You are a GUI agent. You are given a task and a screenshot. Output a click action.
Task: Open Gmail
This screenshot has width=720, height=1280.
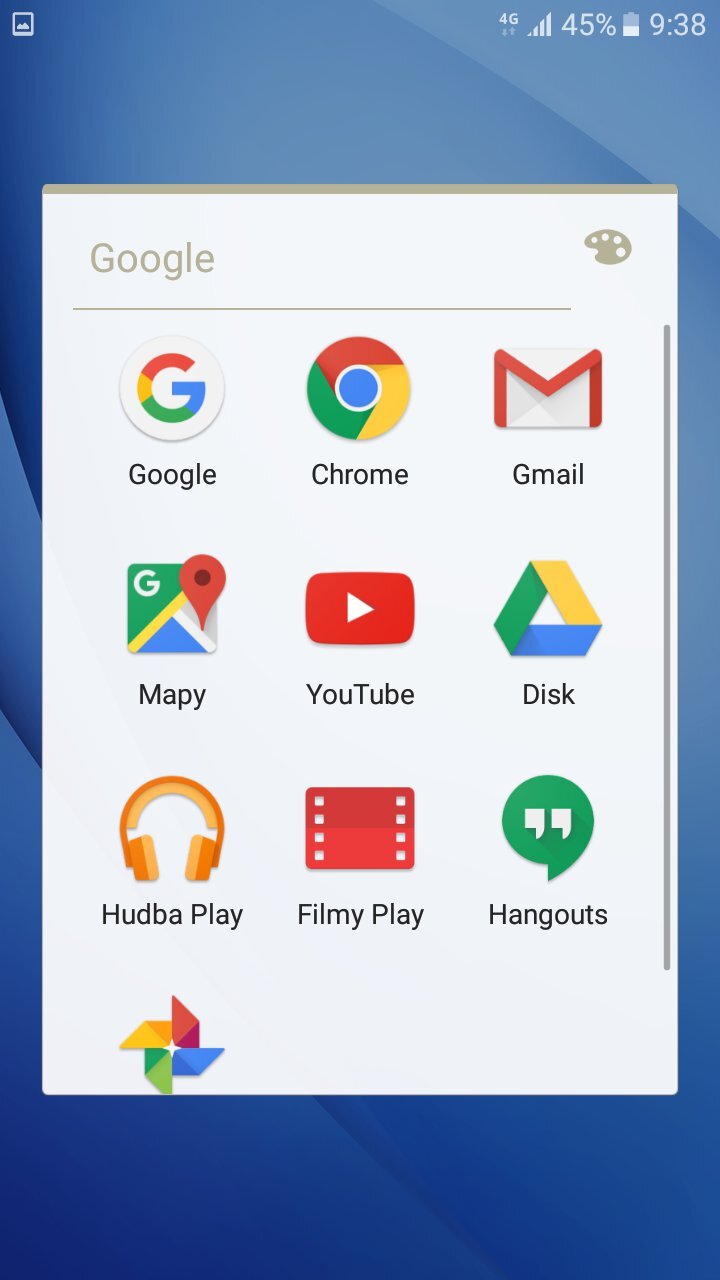[x=547, y=389]
